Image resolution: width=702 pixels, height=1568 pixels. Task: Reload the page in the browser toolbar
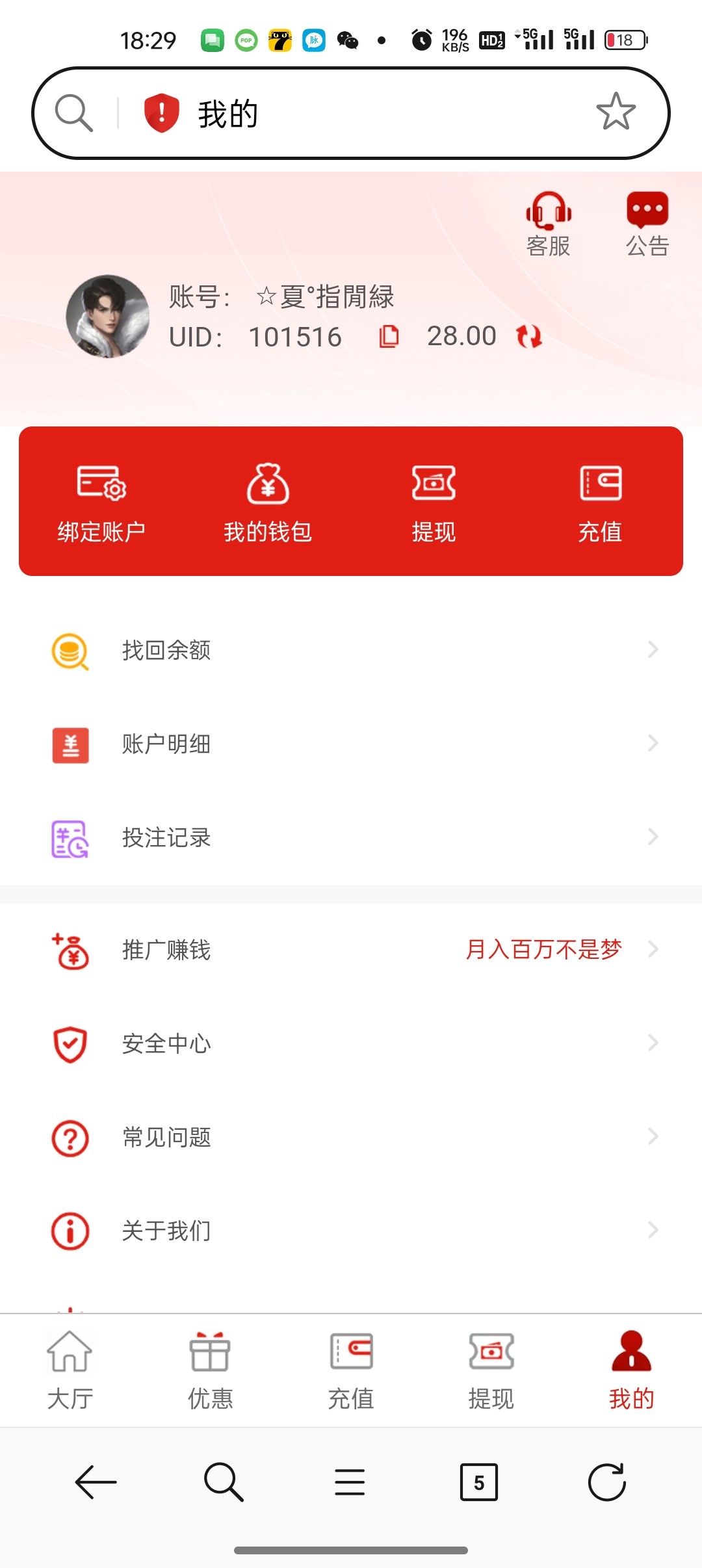coord(606,1482)
